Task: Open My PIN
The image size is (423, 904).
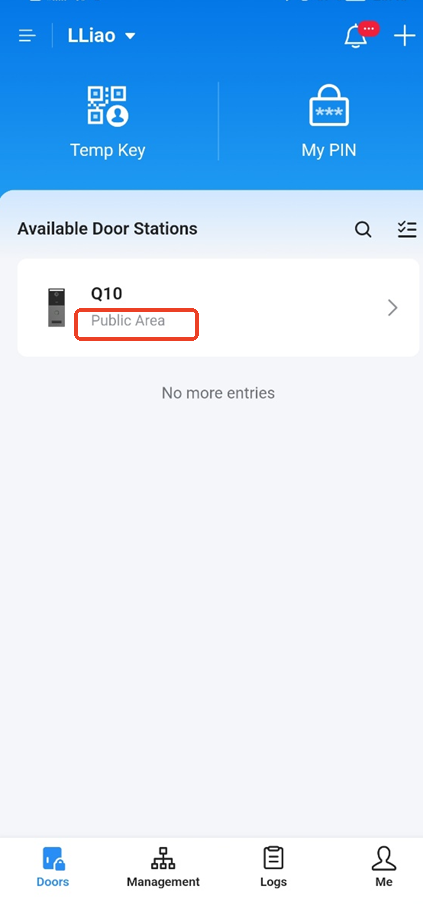Action: [329, 122]
